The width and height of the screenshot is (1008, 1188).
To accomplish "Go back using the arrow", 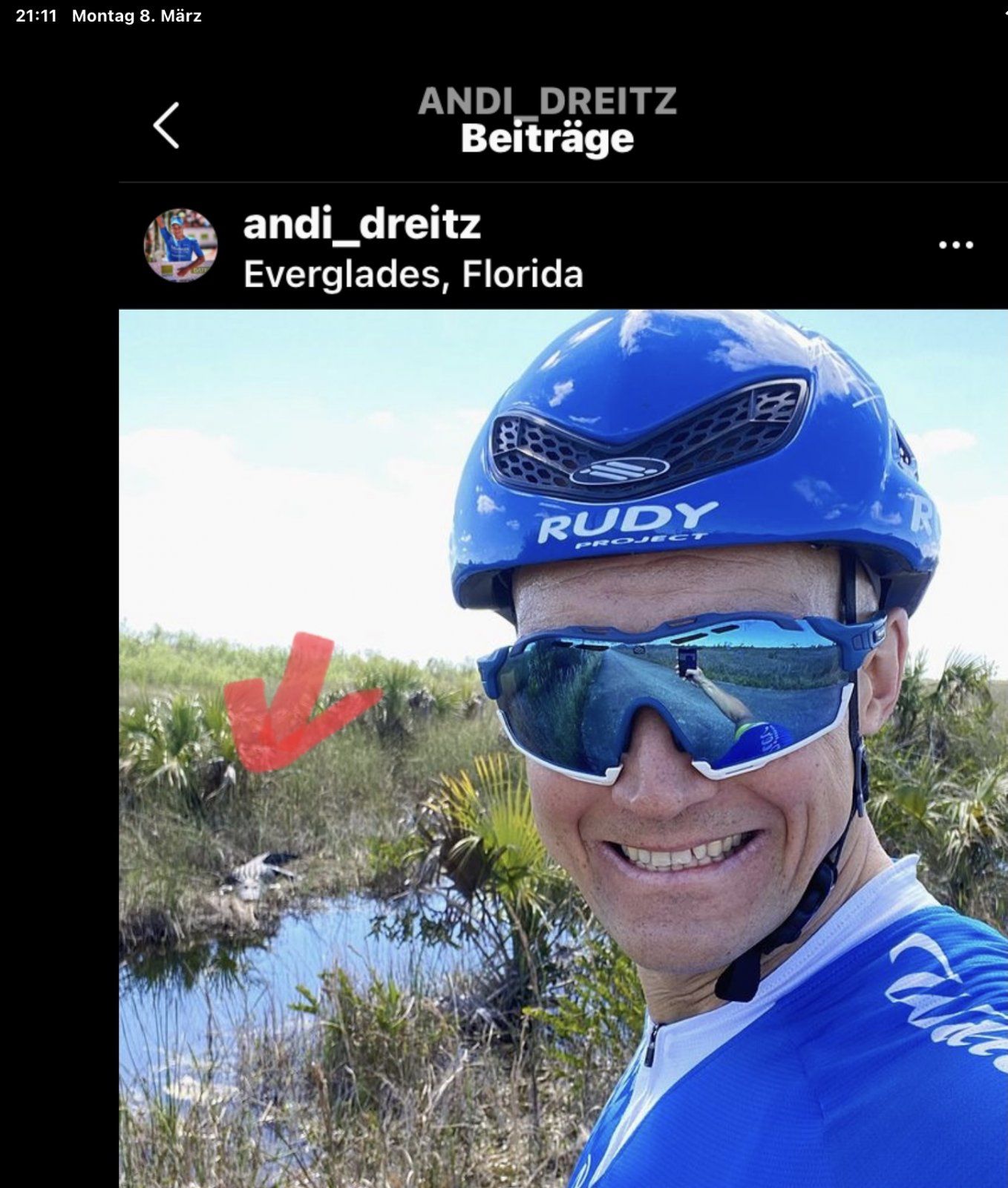I will pyautogui.click(x=166, y=125).
